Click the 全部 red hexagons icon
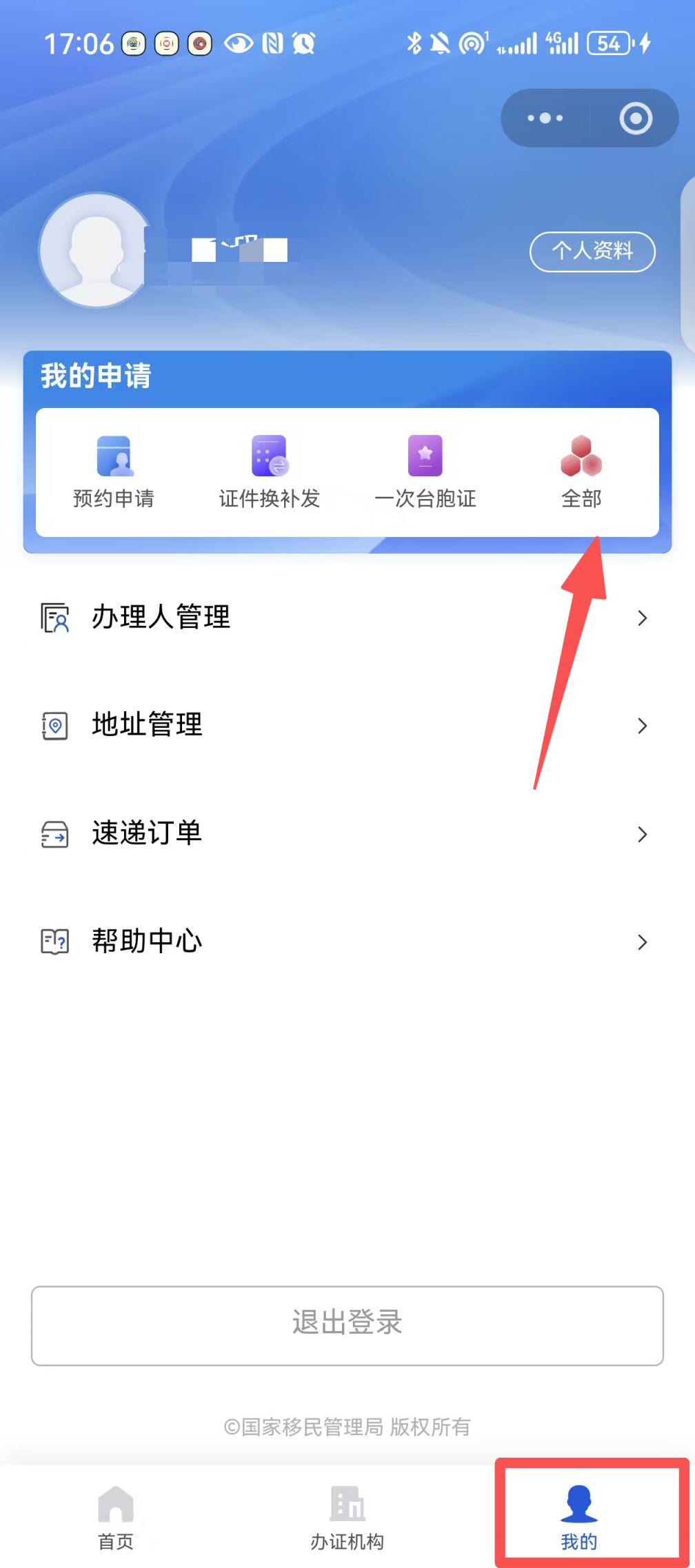The height and width of the screenshot is (1568, 695). [x=581, y=456]
